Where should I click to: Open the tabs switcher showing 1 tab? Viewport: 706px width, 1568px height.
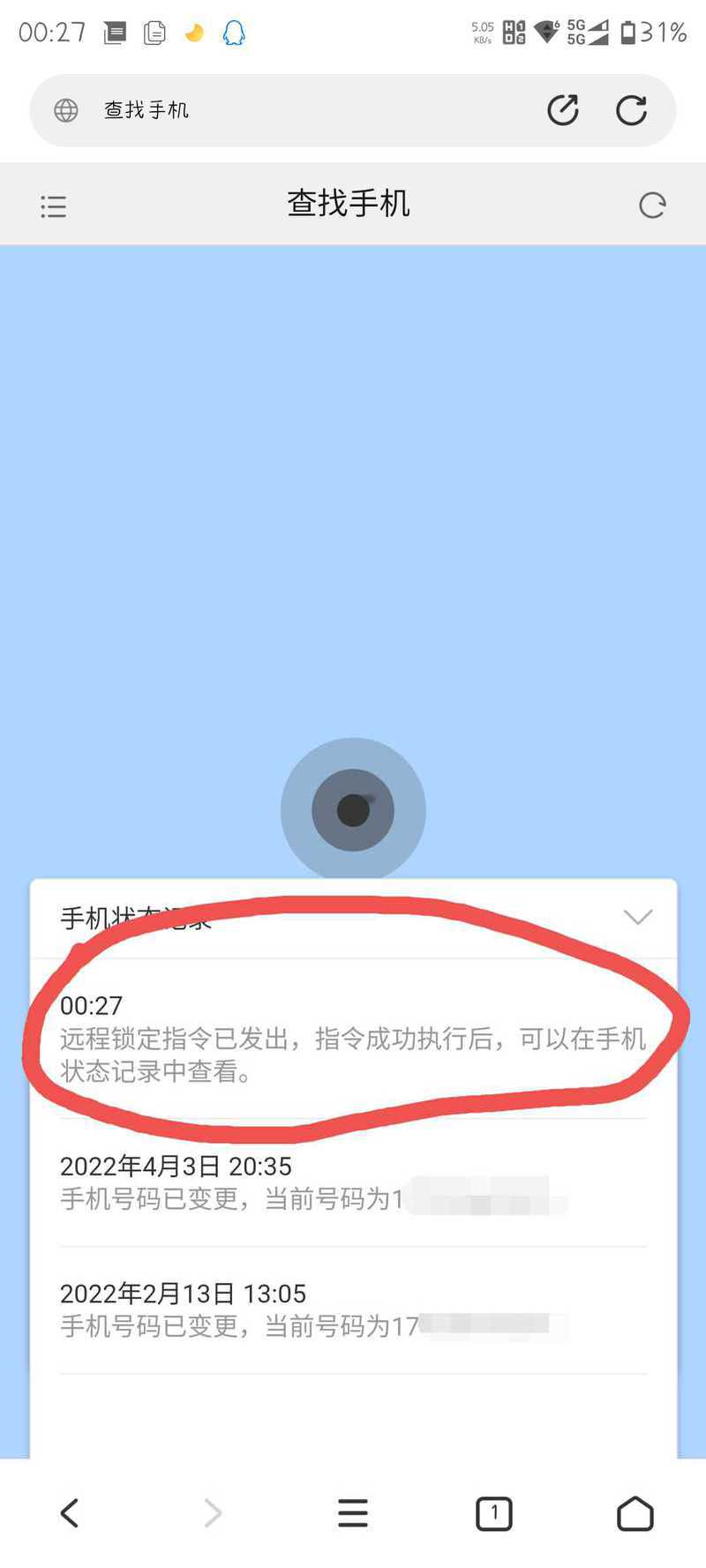pos(494,1513)
